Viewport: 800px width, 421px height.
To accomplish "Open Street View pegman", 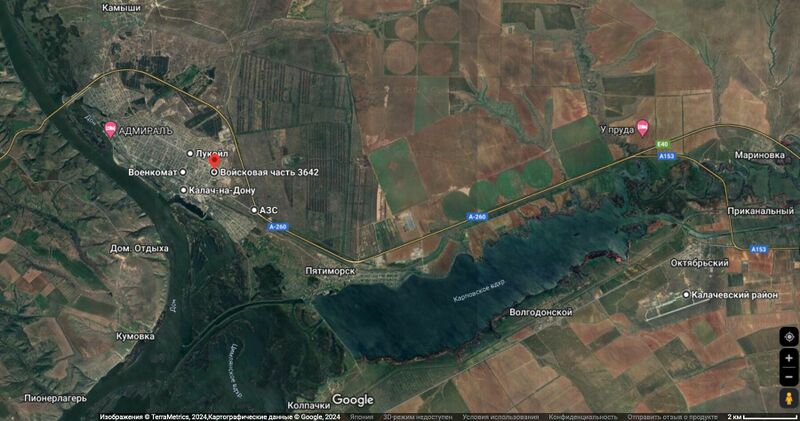I will [789, 399].
